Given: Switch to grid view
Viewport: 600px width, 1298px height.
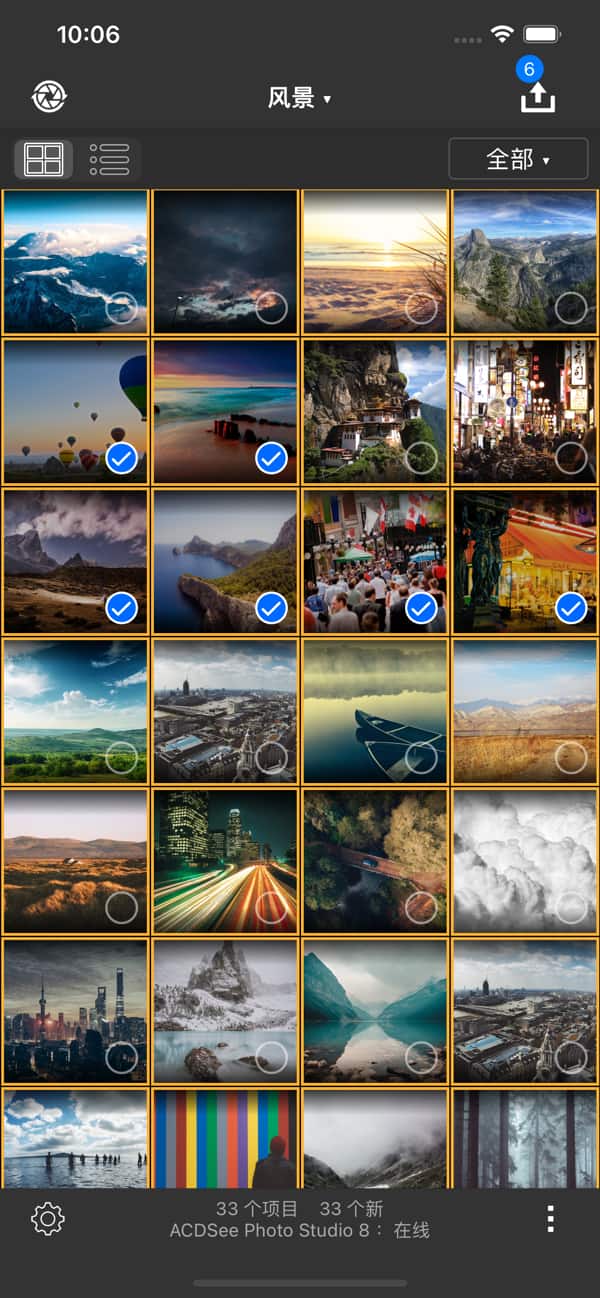Looking at the screenshot, I should 44,159.
